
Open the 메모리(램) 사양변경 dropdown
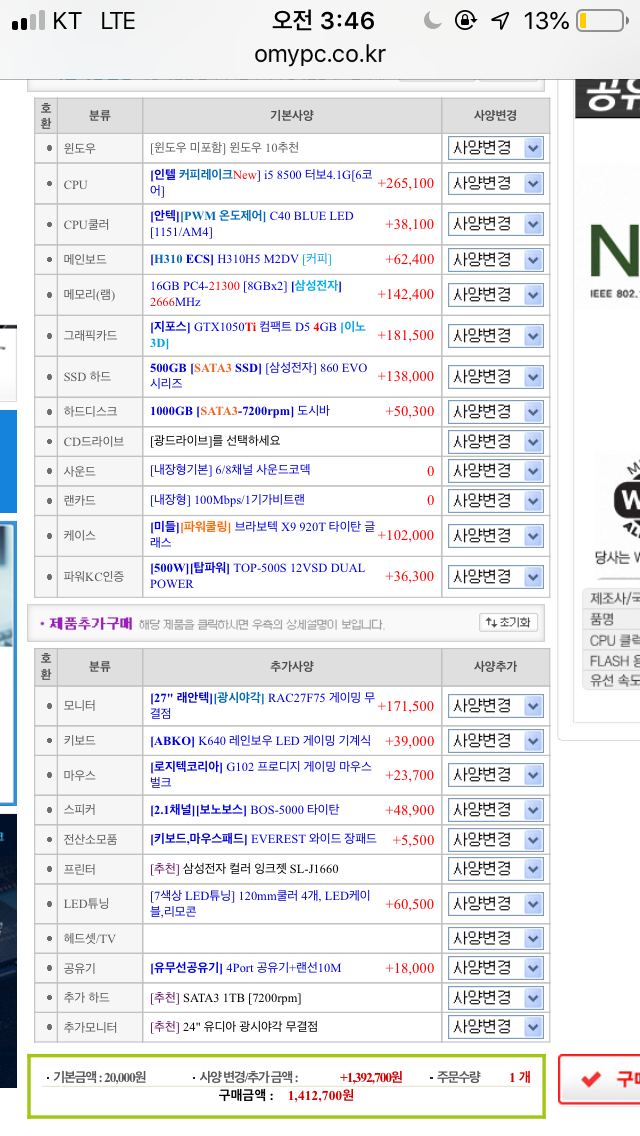pyautogui.click(x=496, y=294)
